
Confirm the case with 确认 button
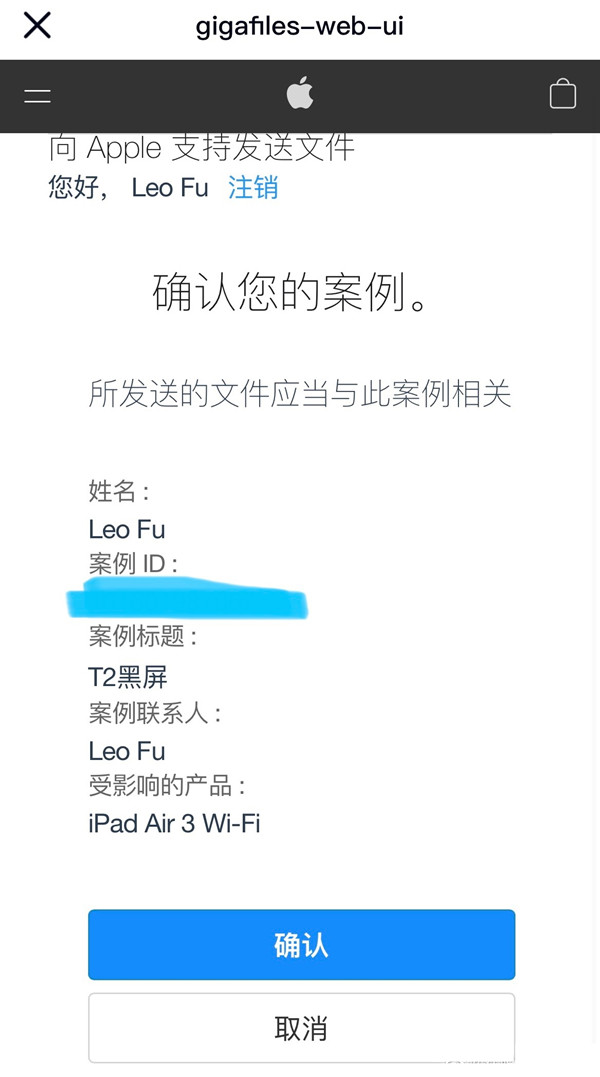tap(301, 944)
